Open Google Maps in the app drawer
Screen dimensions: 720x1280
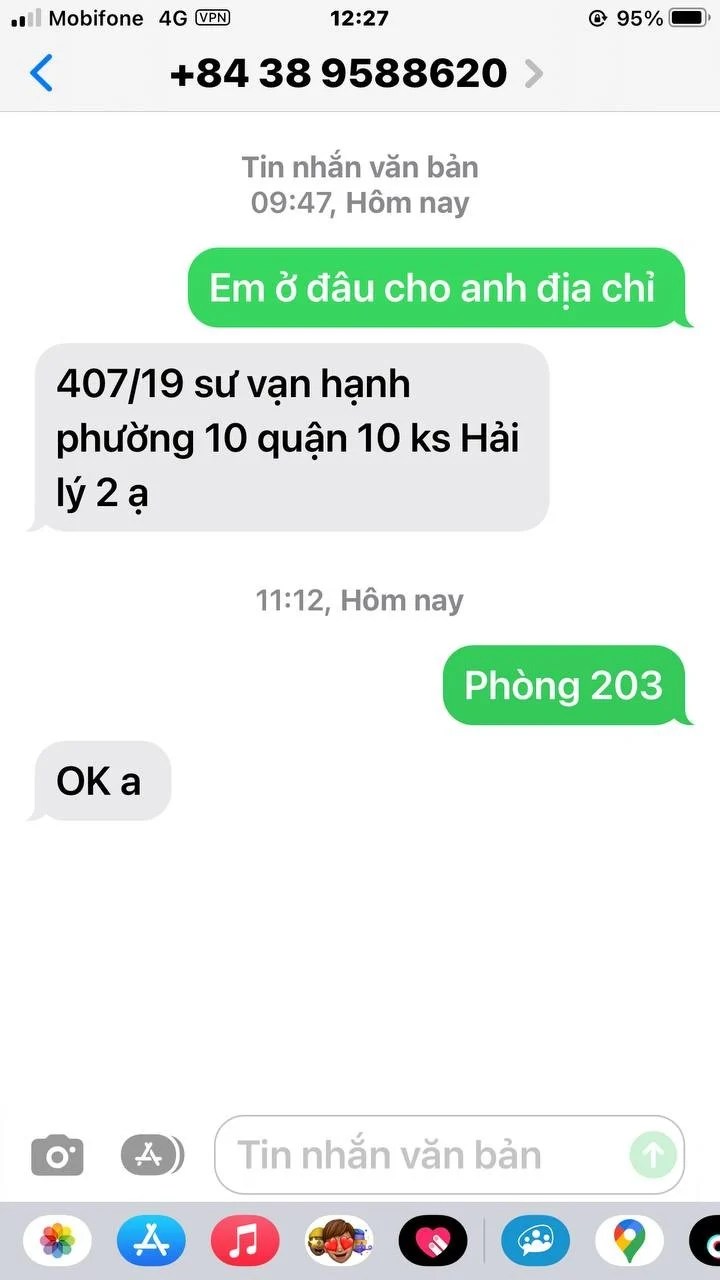(x=629, y=1242)
